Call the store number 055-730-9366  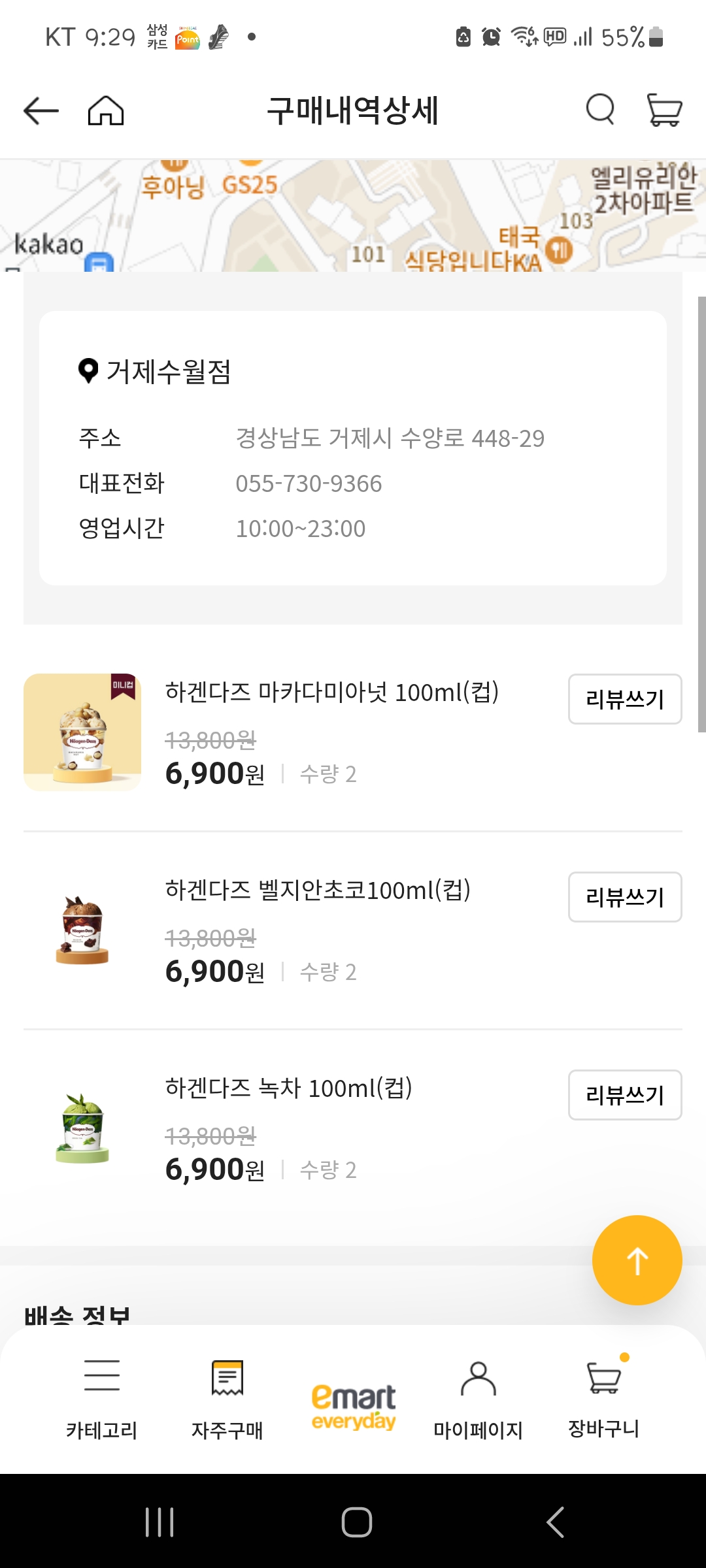(x=309, y=483)
